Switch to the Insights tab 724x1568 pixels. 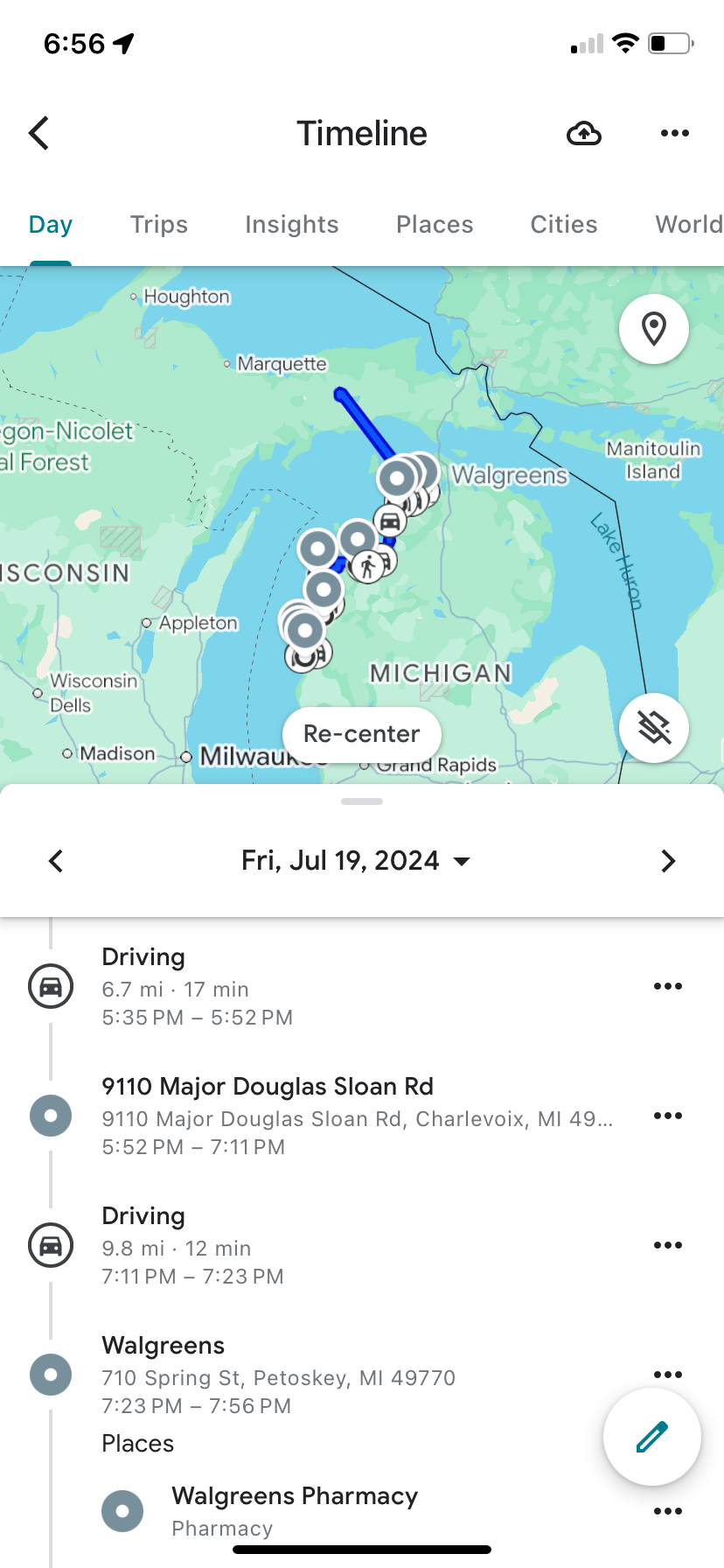click(291, 224)
